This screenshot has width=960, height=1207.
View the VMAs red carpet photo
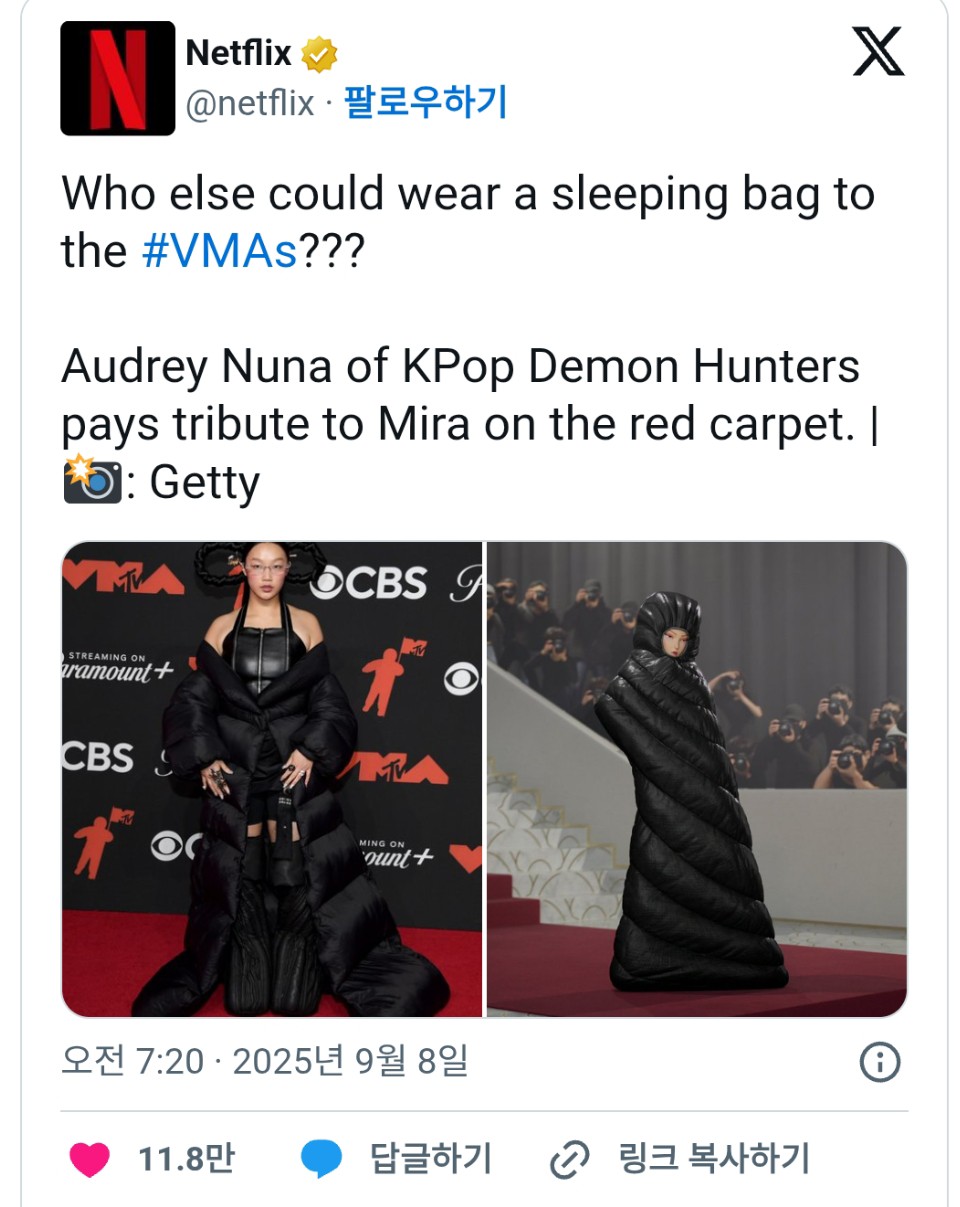[272, 779]
